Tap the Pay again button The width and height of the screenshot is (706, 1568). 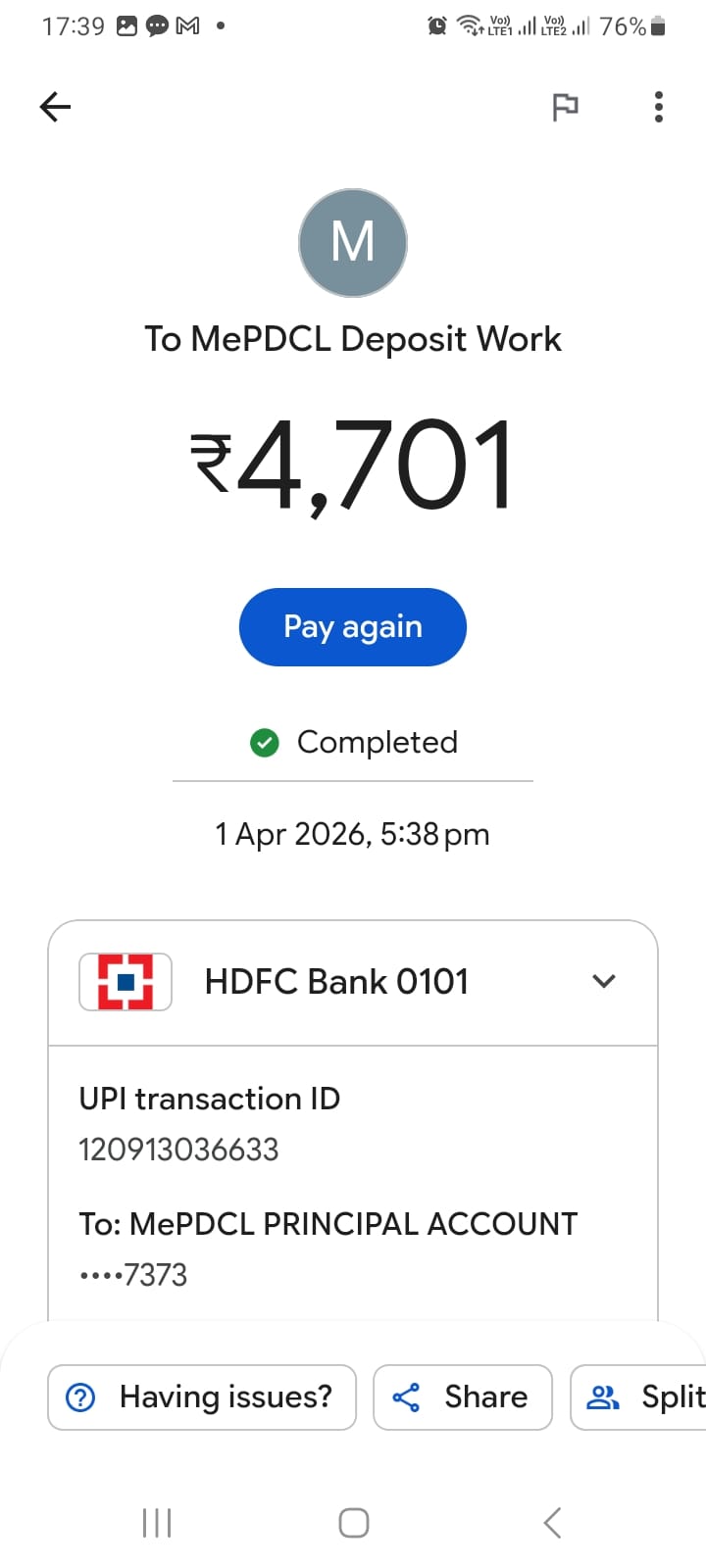(352, 627)
